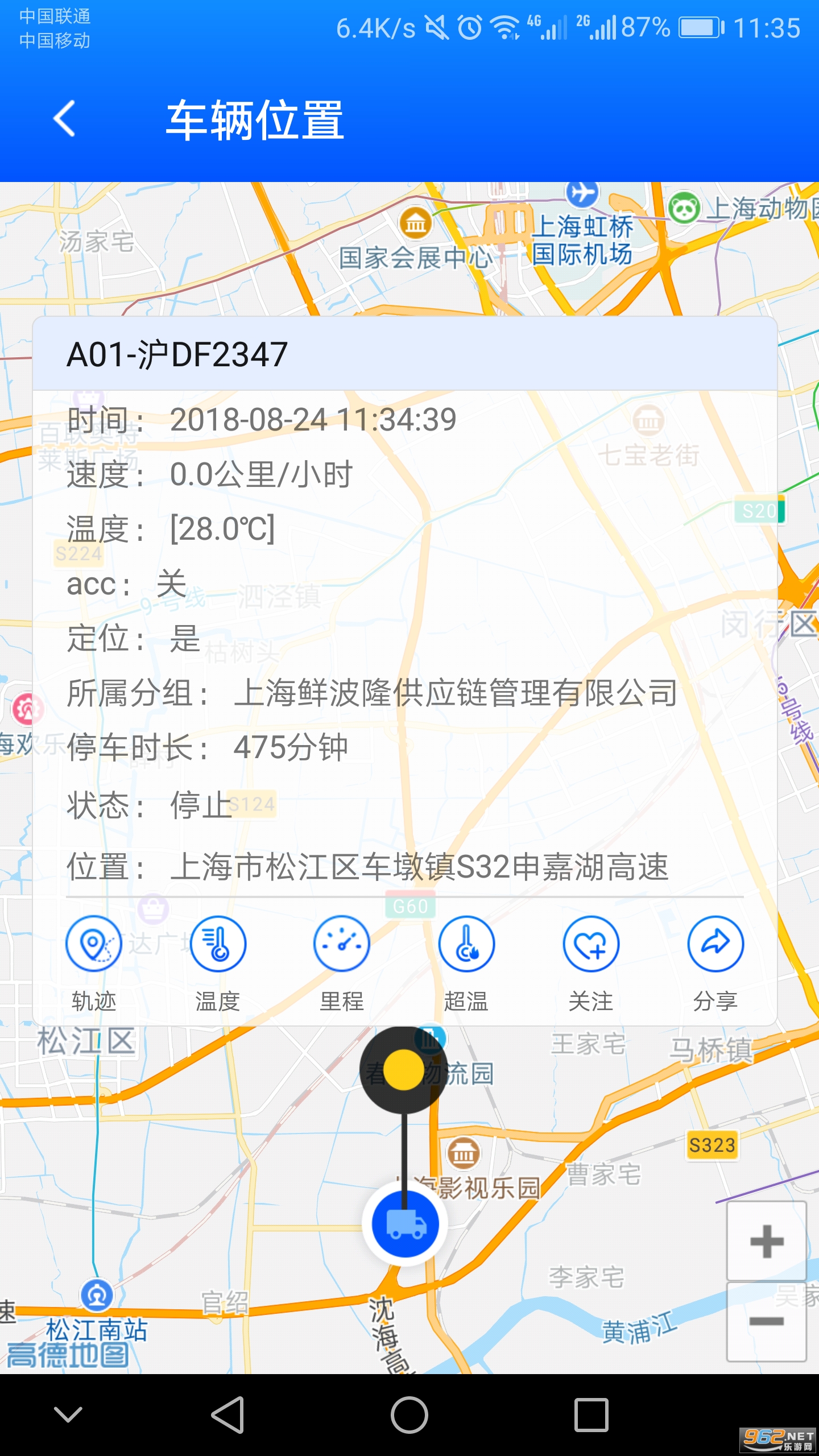Zoom out on the map
The image size is (819, 1456).
point(766,1321)
